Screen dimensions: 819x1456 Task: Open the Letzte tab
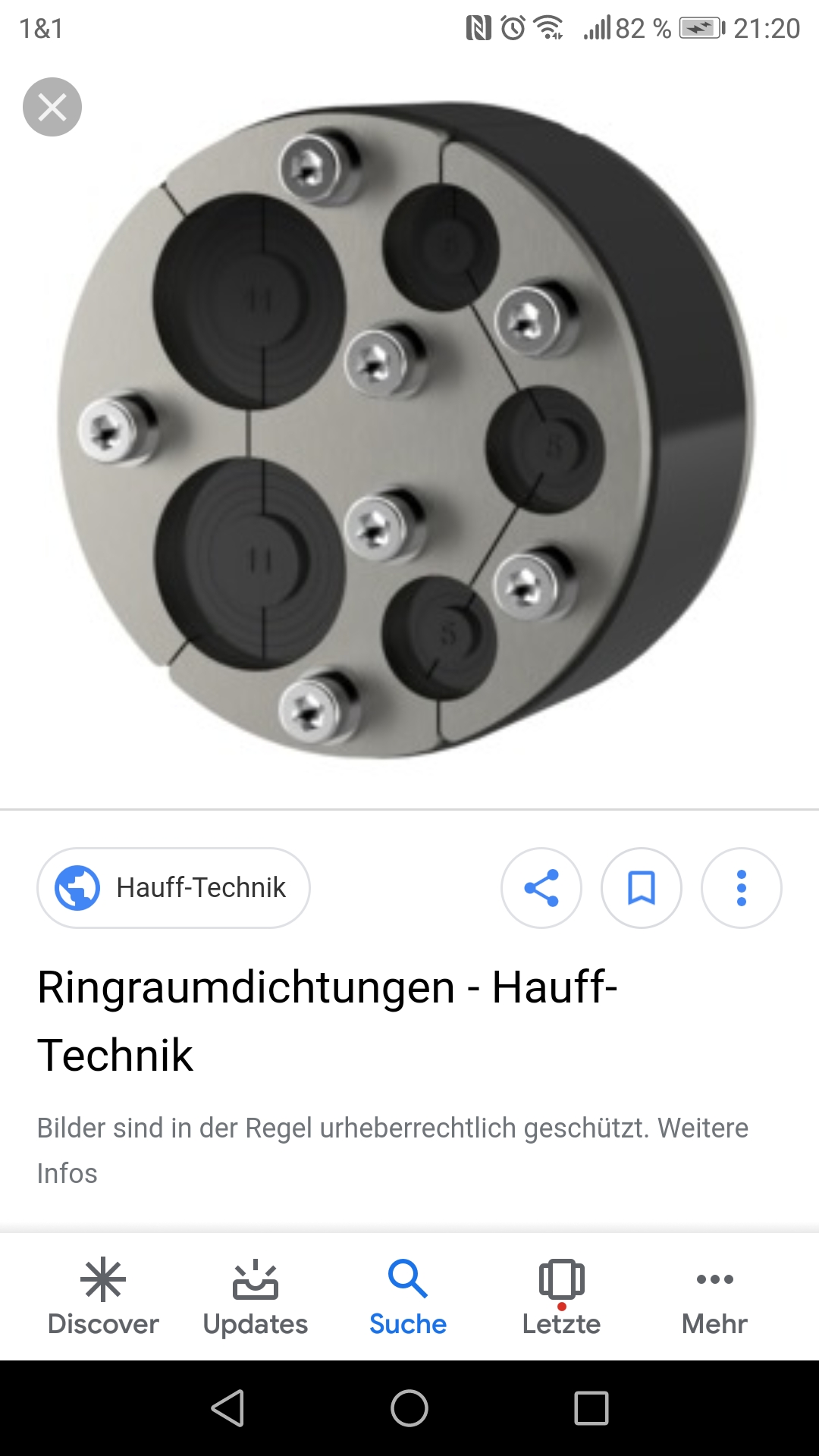click(561, 1298)
